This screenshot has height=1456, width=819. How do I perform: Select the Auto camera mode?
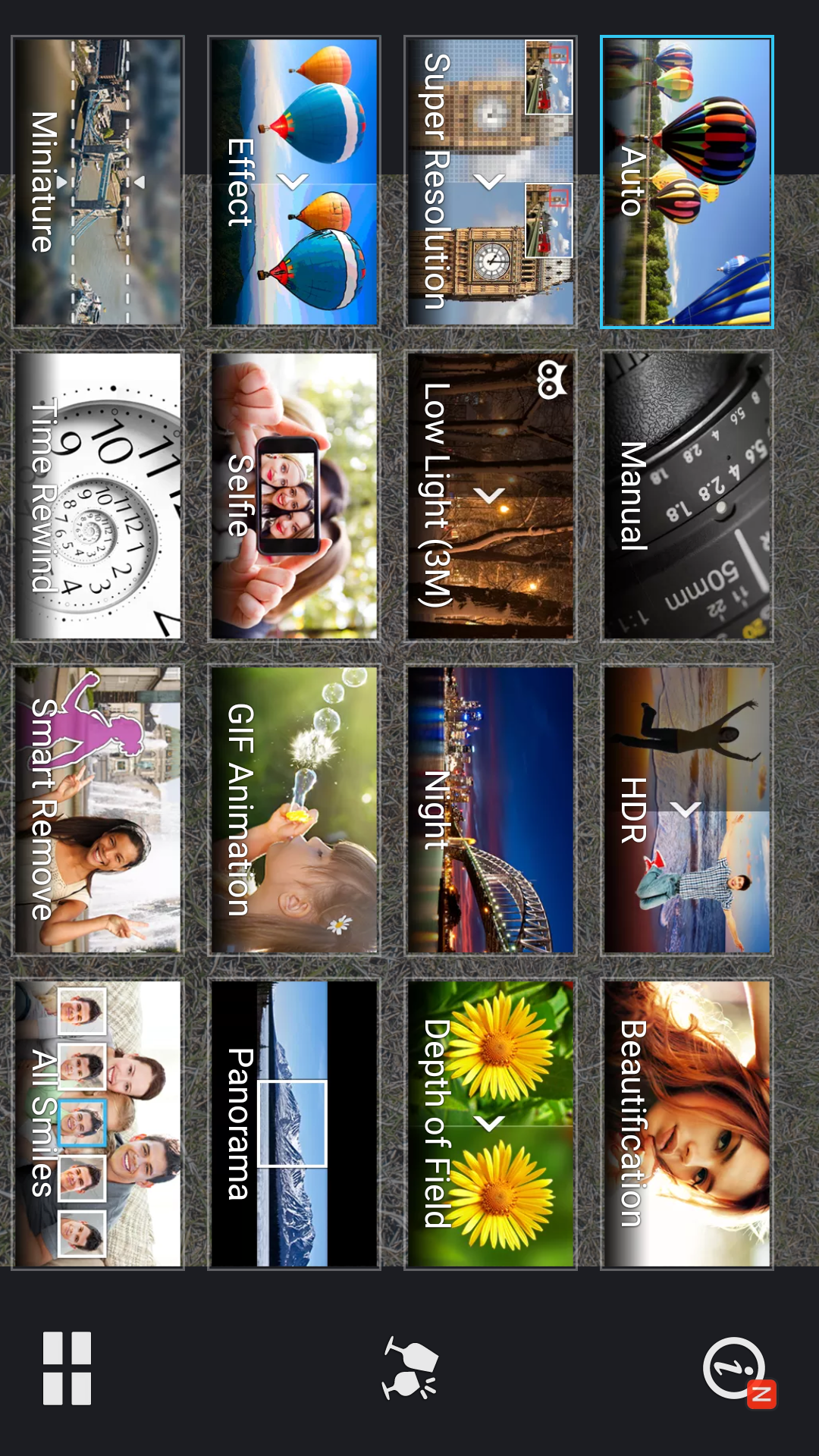[x=687, y=182]
